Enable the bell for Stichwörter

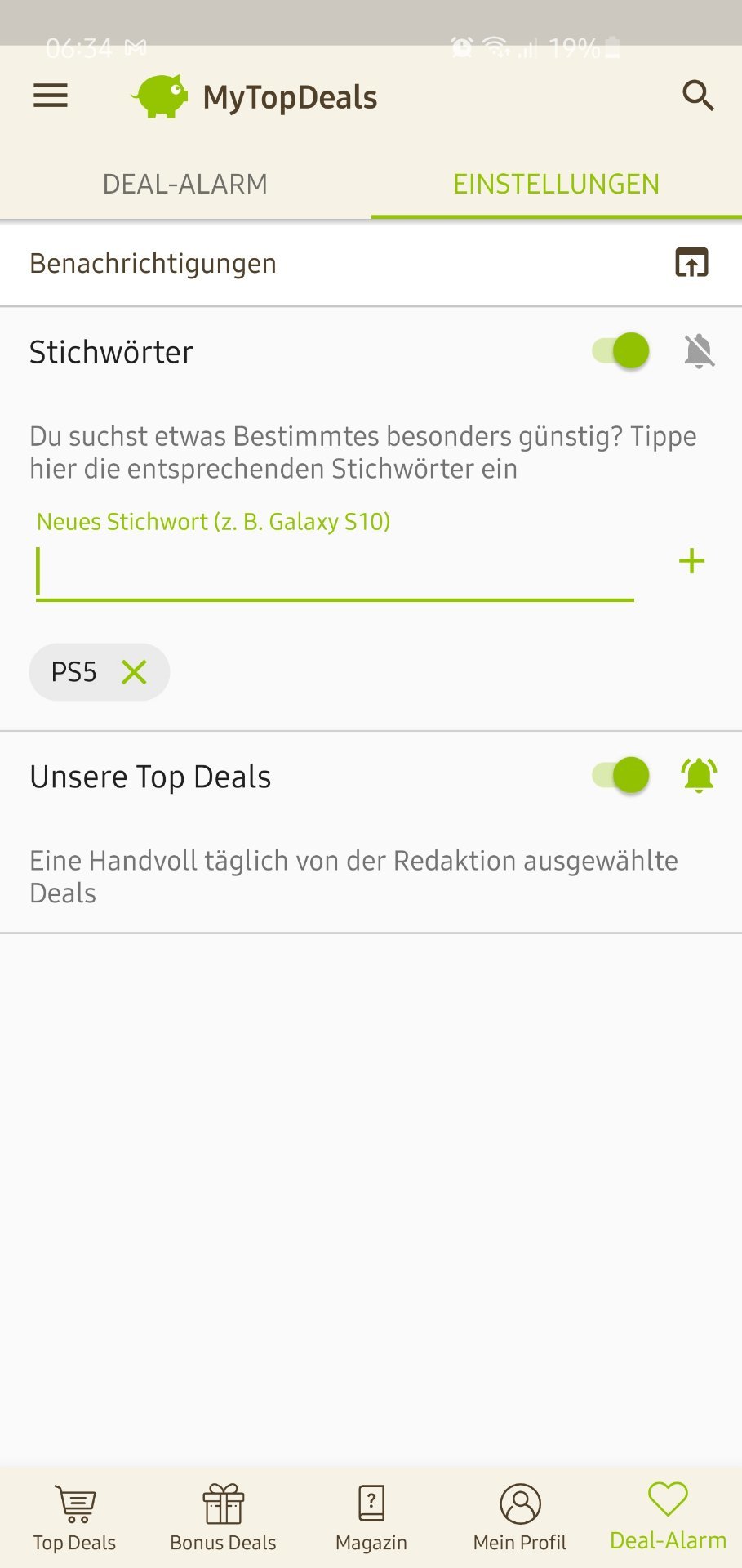[x=699, y=351]
